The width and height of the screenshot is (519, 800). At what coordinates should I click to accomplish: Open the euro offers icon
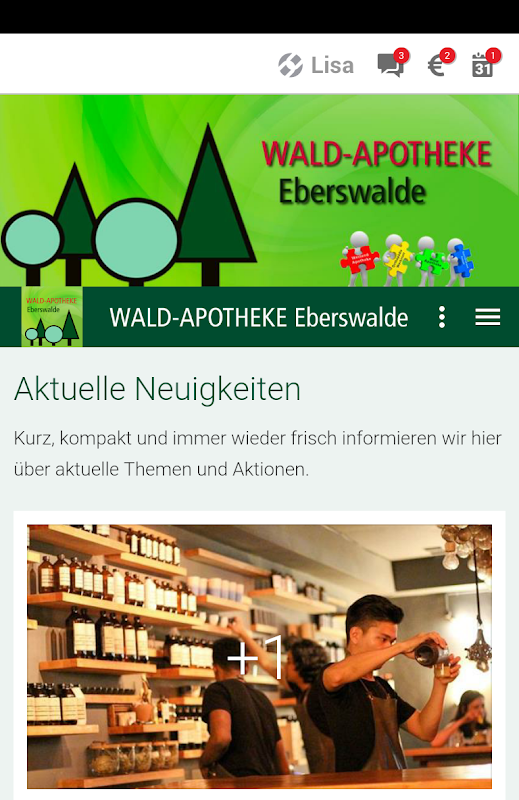440,64
